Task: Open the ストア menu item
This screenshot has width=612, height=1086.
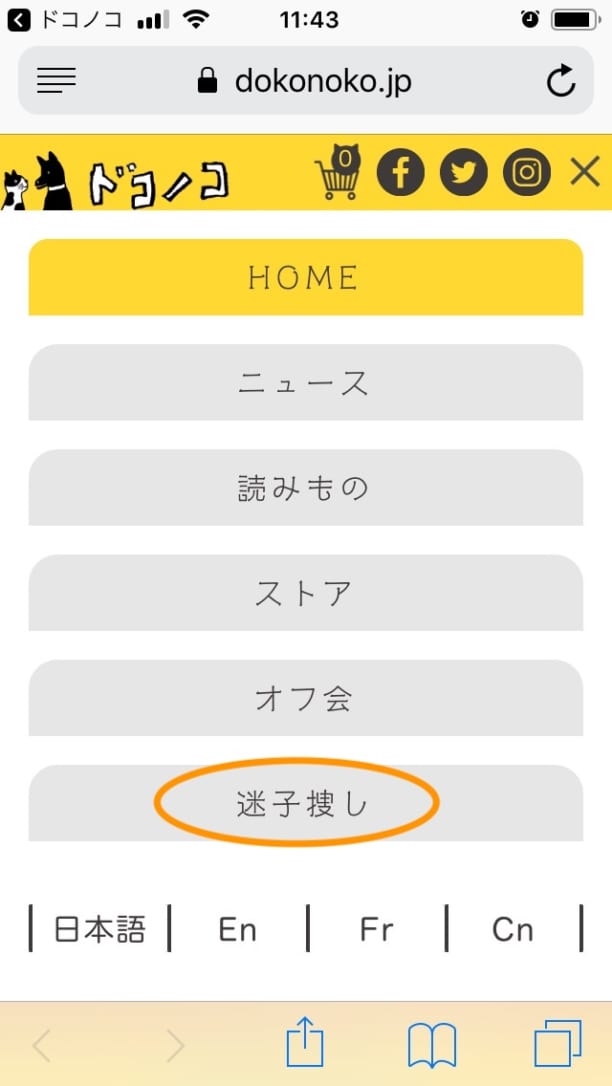Action: (305, 593)
